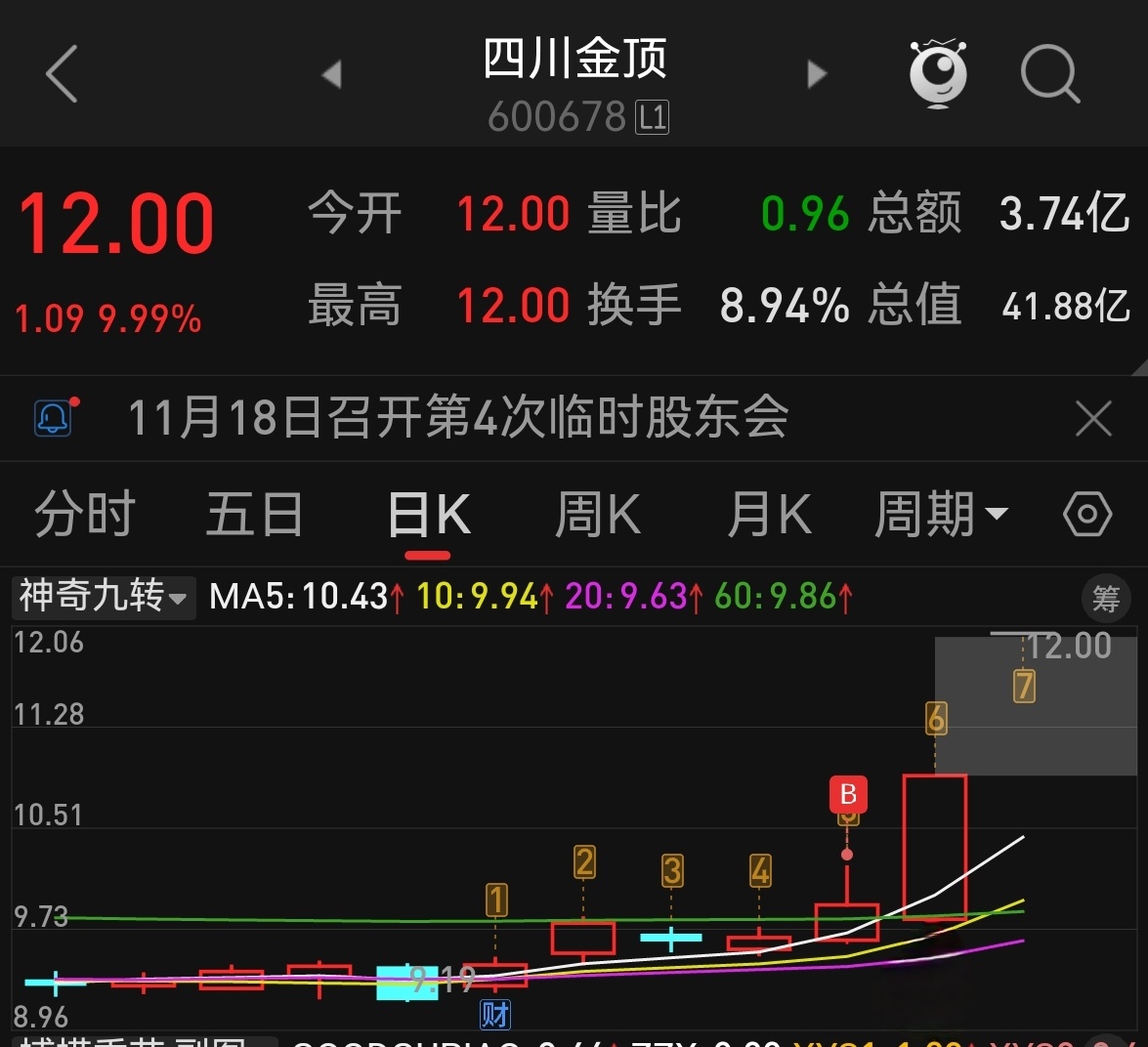Screen dimensions: 1148x1047
Task: Open the shareholder meeting announcement
Action: tap(457, 418)
